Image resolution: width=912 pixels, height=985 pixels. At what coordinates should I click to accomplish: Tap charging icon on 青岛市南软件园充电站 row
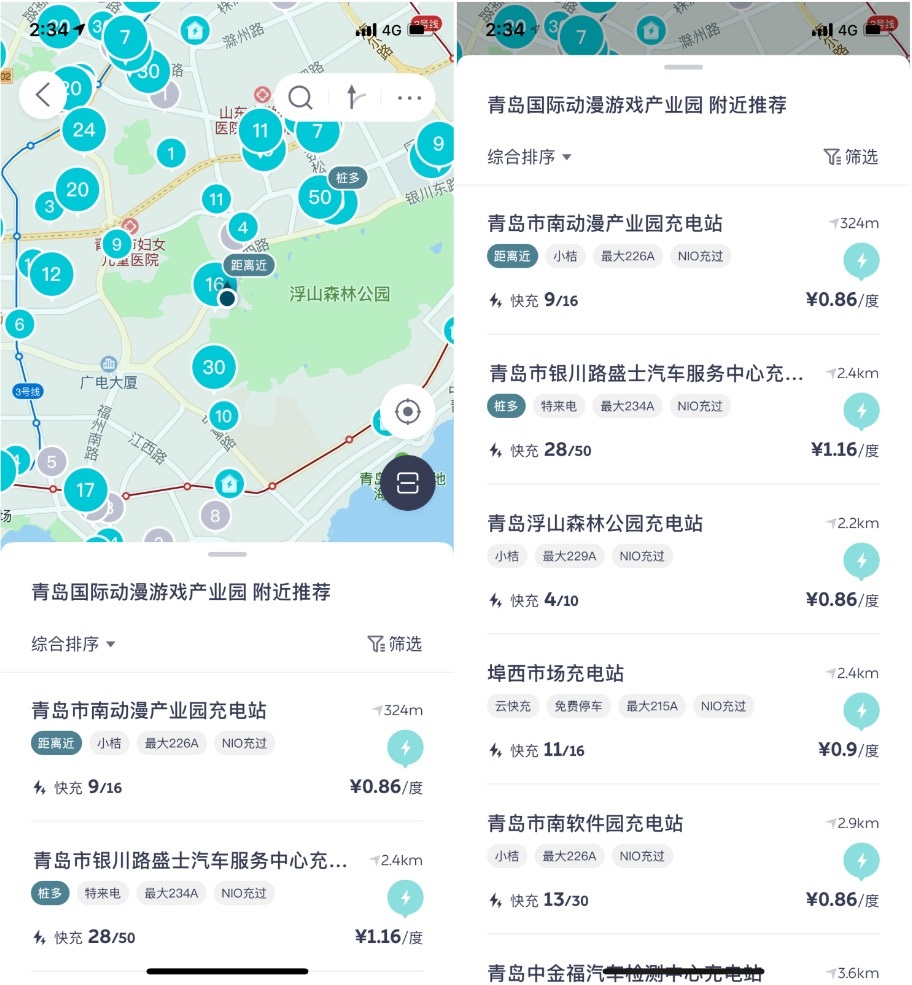(861, 861)
